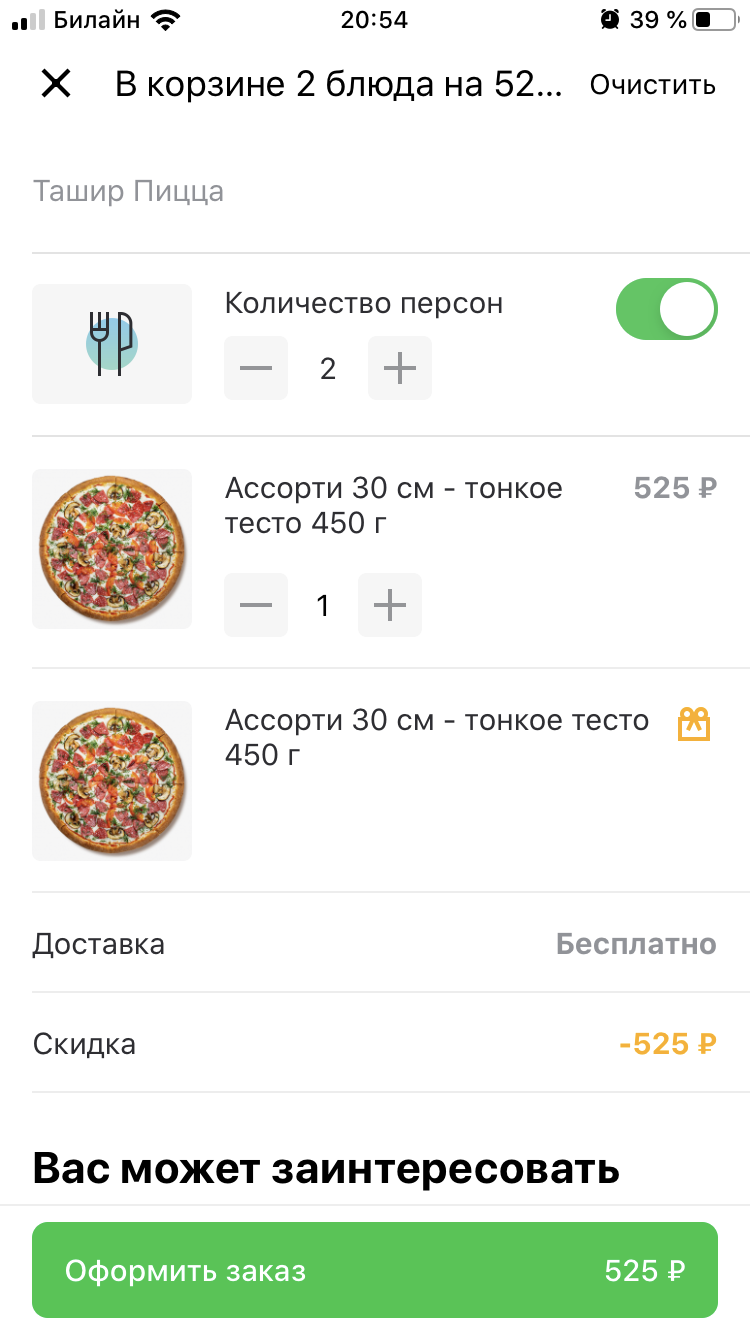
Task: Toggle the Количество персон switch off
Action: [667, 309]
